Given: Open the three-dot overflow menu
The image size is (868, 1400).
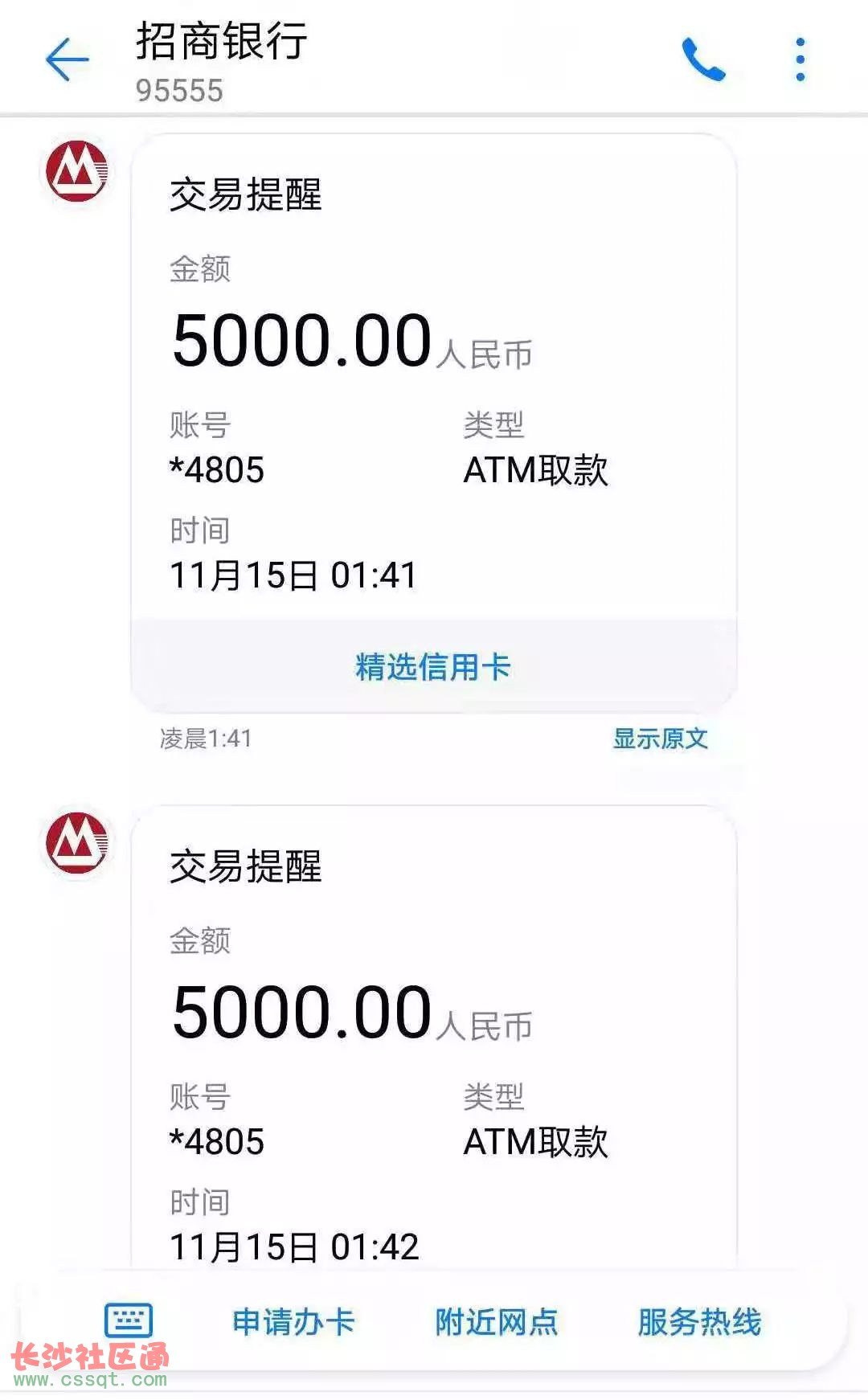Looking at the screenshot, I should pos(800,59).
